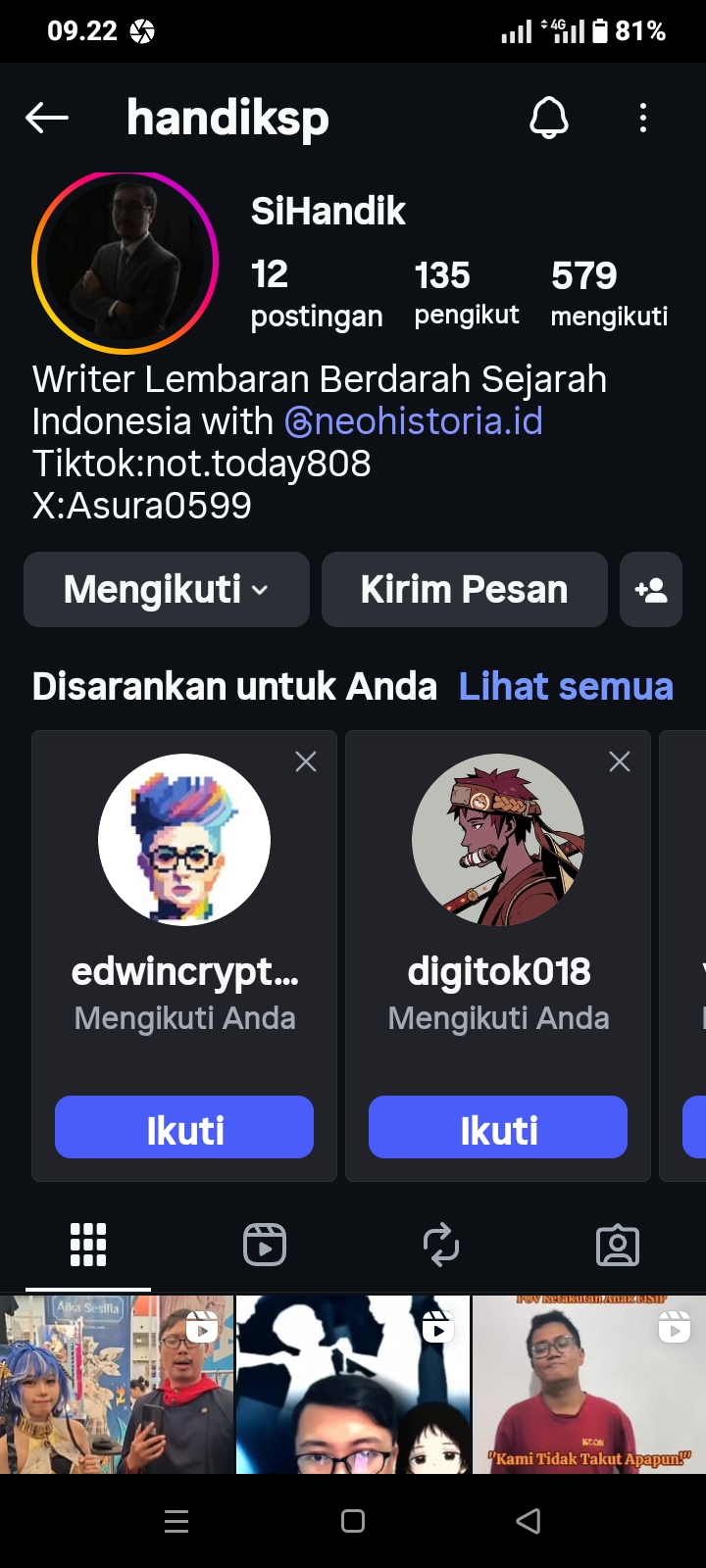Open the reel captioned Kami Tidak Takut Apapun
706x1568 pixels.
[x=588, y=1384]
